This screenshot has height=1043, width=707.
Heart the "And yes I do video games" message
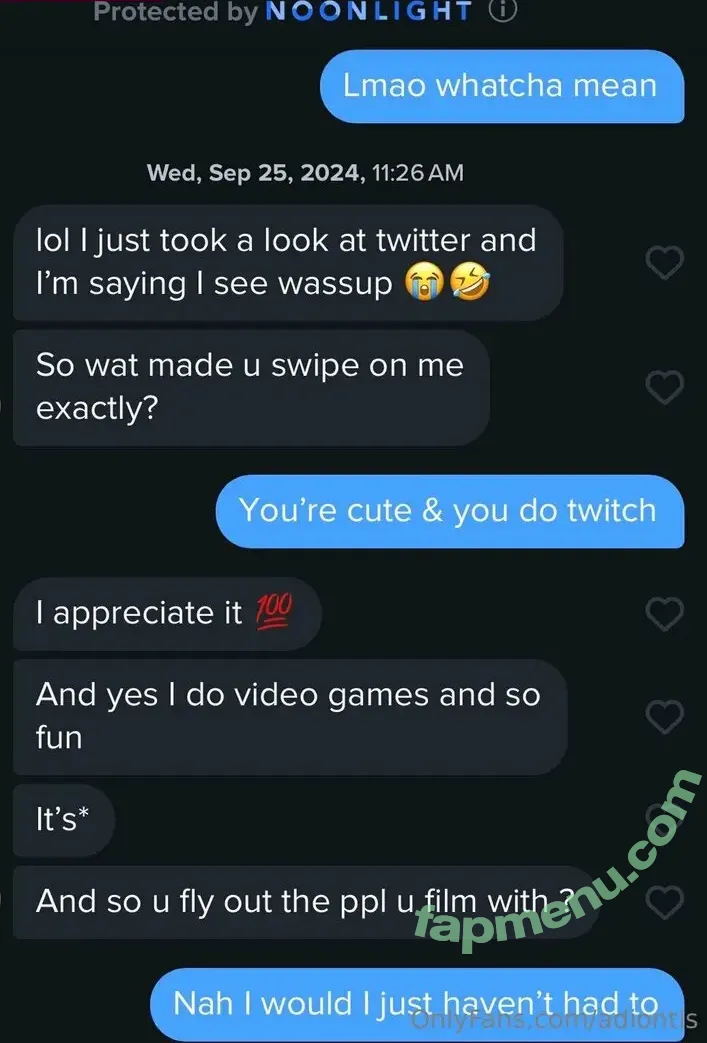665,716
